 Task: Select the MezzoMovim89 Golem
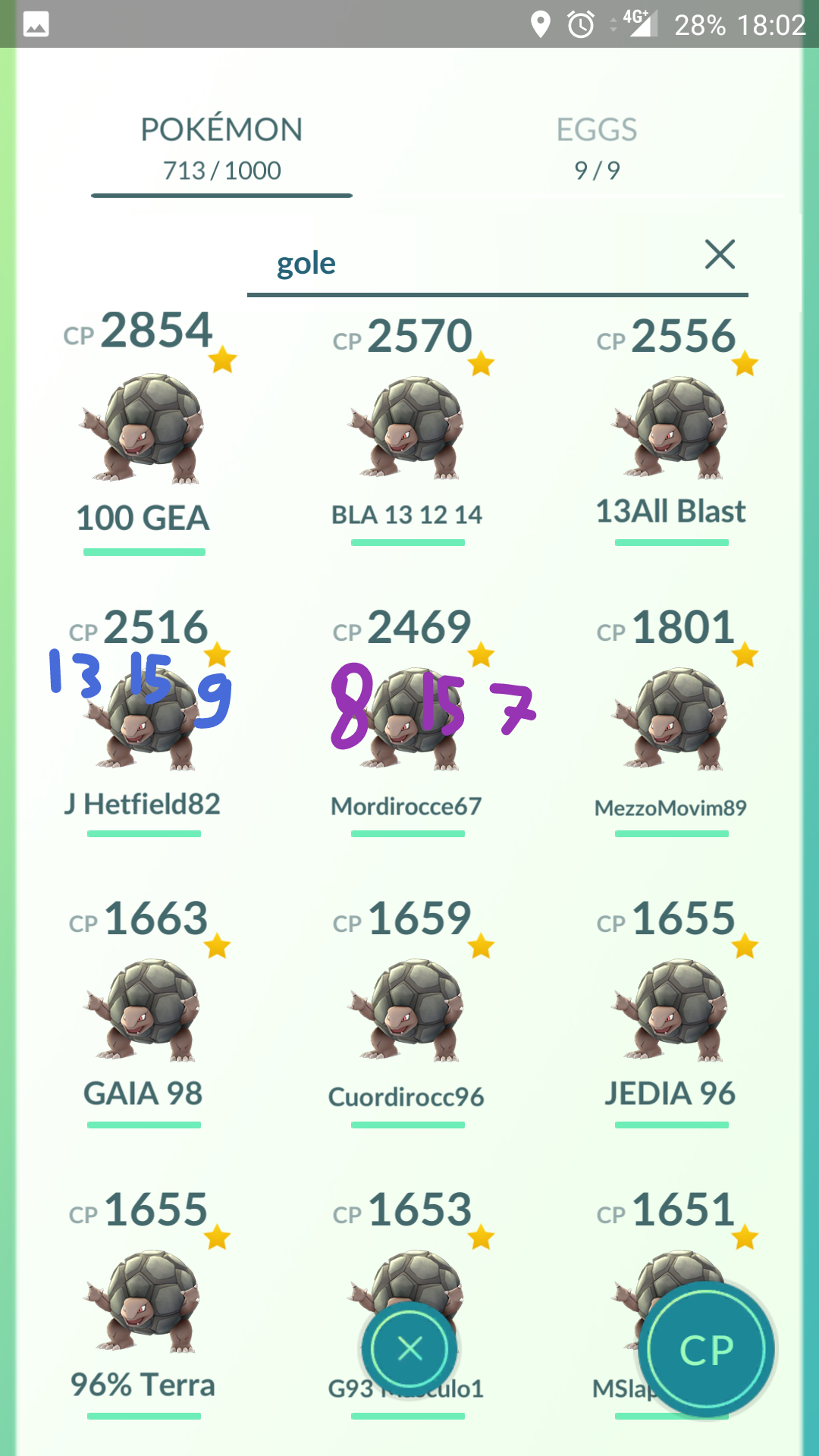(672, 720)
